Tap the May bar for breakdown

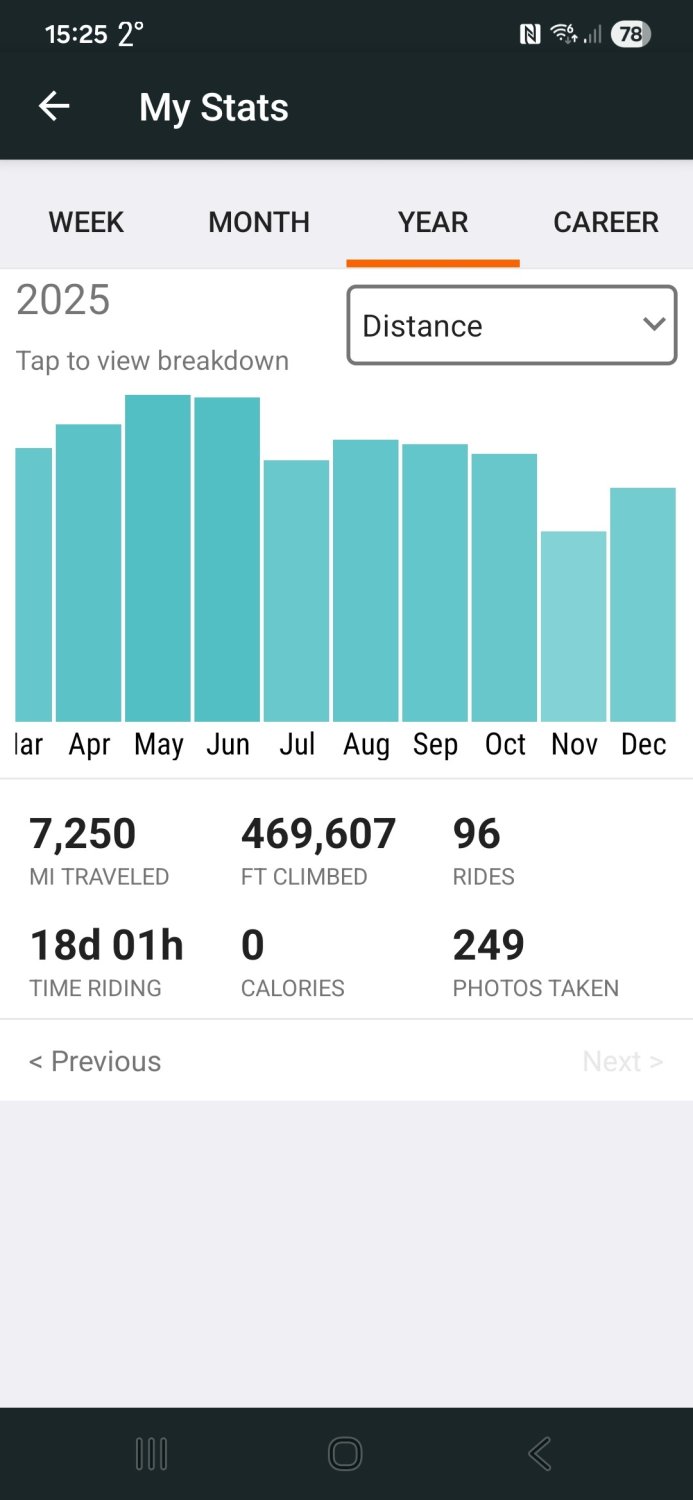158,560
